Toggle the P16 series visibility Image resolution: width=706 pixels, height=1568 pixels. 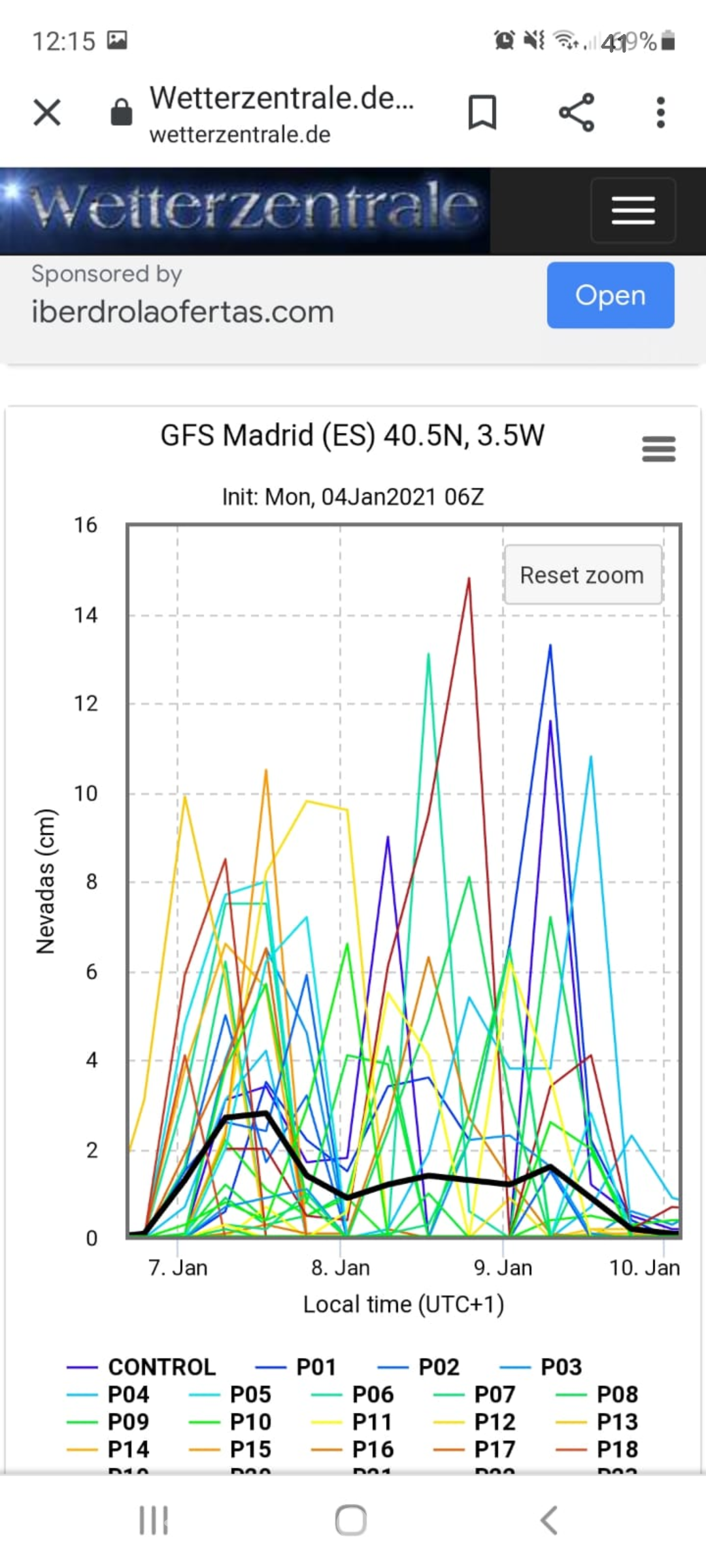pyautogui.click(x=372, y=1449)
